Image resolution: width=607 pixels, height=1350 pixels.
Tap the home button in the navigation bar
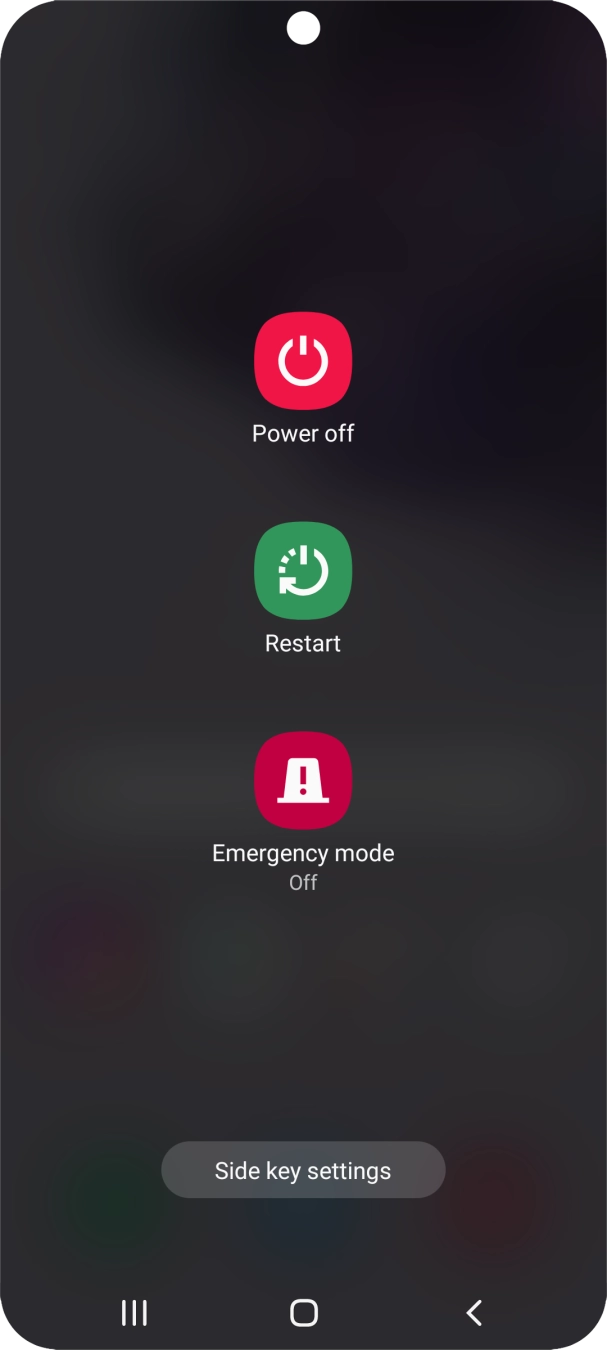(303, 1312)
